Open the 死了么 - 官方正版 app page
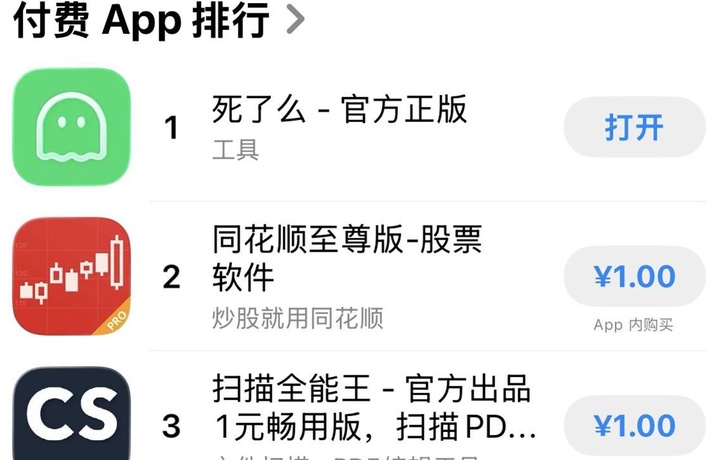The image size is (720, 460). [340, 109]
